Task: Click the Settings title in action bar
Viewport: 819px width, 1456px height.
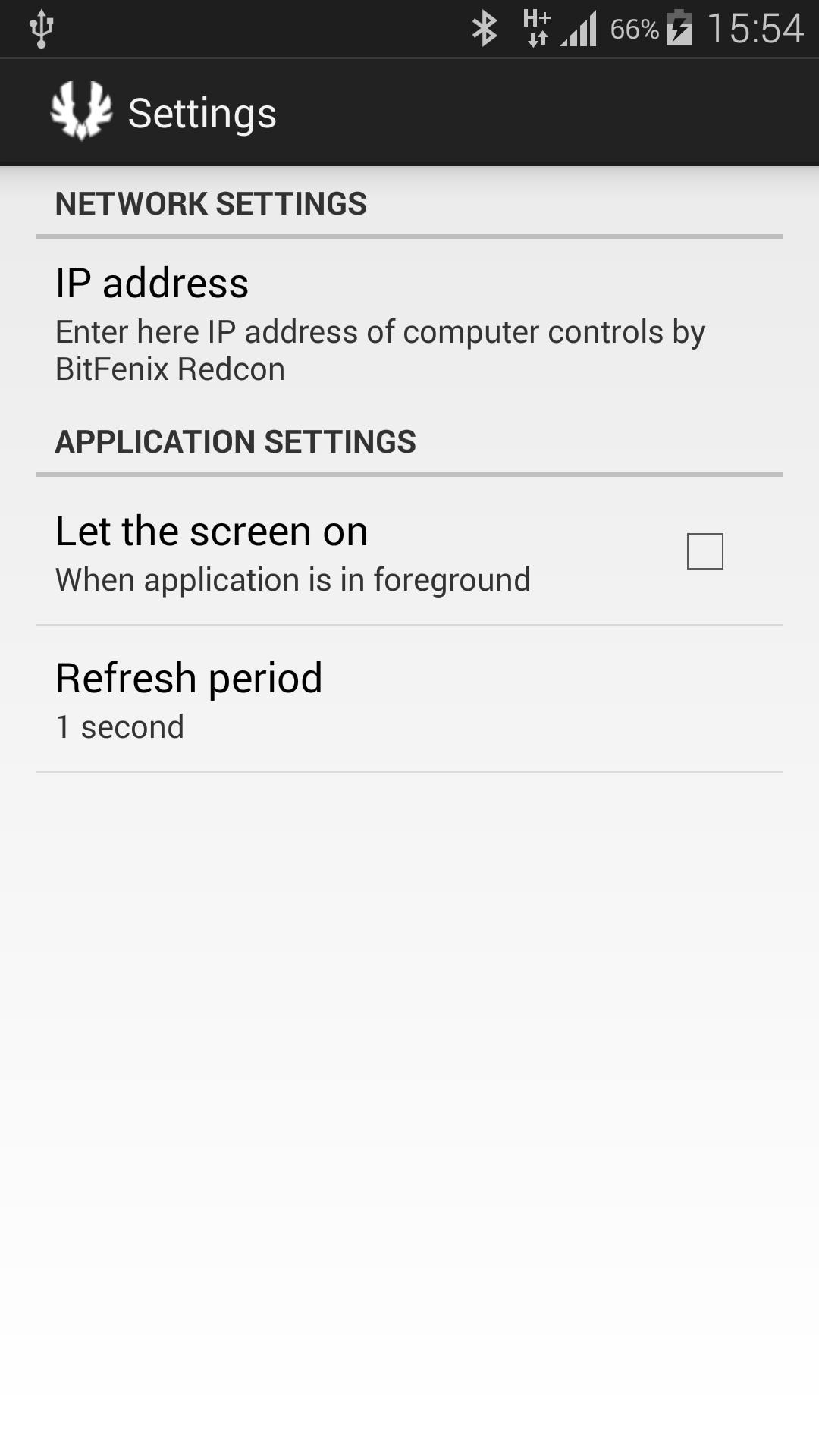Action: [x=202, y=111]
